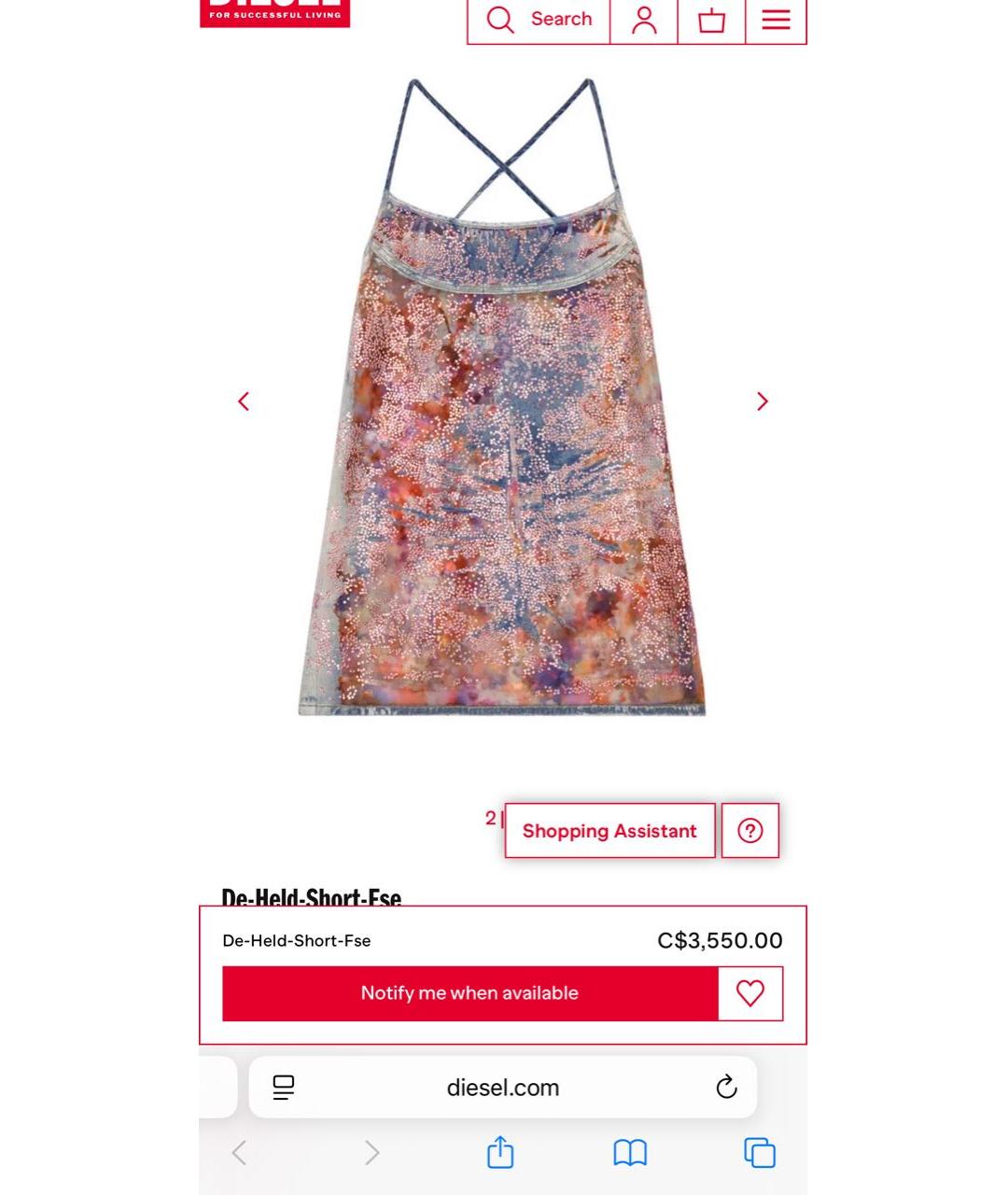Screen dimensions: 1008x1195
Task: Go back to the previous page
Action: point(240,1152)
